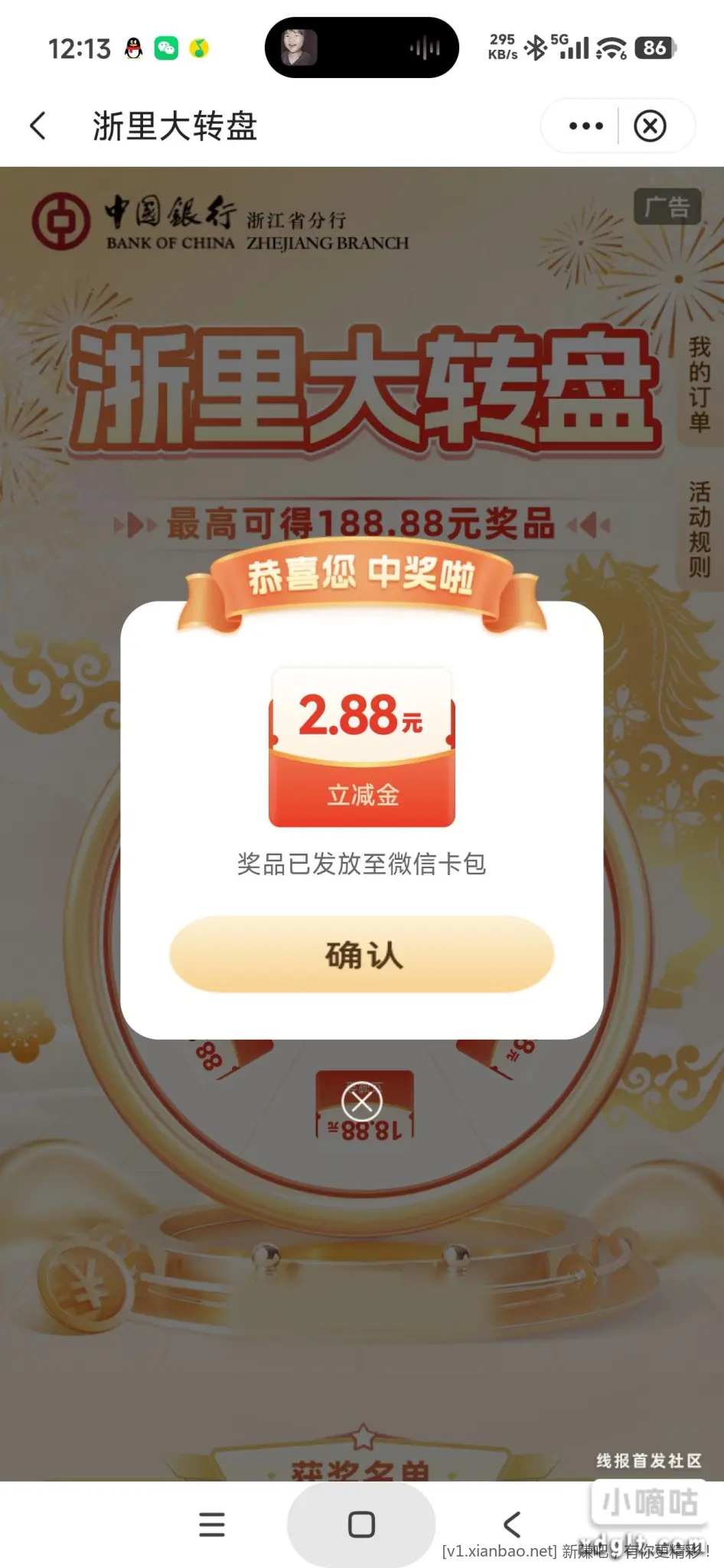Dismiss the prize dialog with round X
Screen dimensions: 724x1568
[362, 1102]
